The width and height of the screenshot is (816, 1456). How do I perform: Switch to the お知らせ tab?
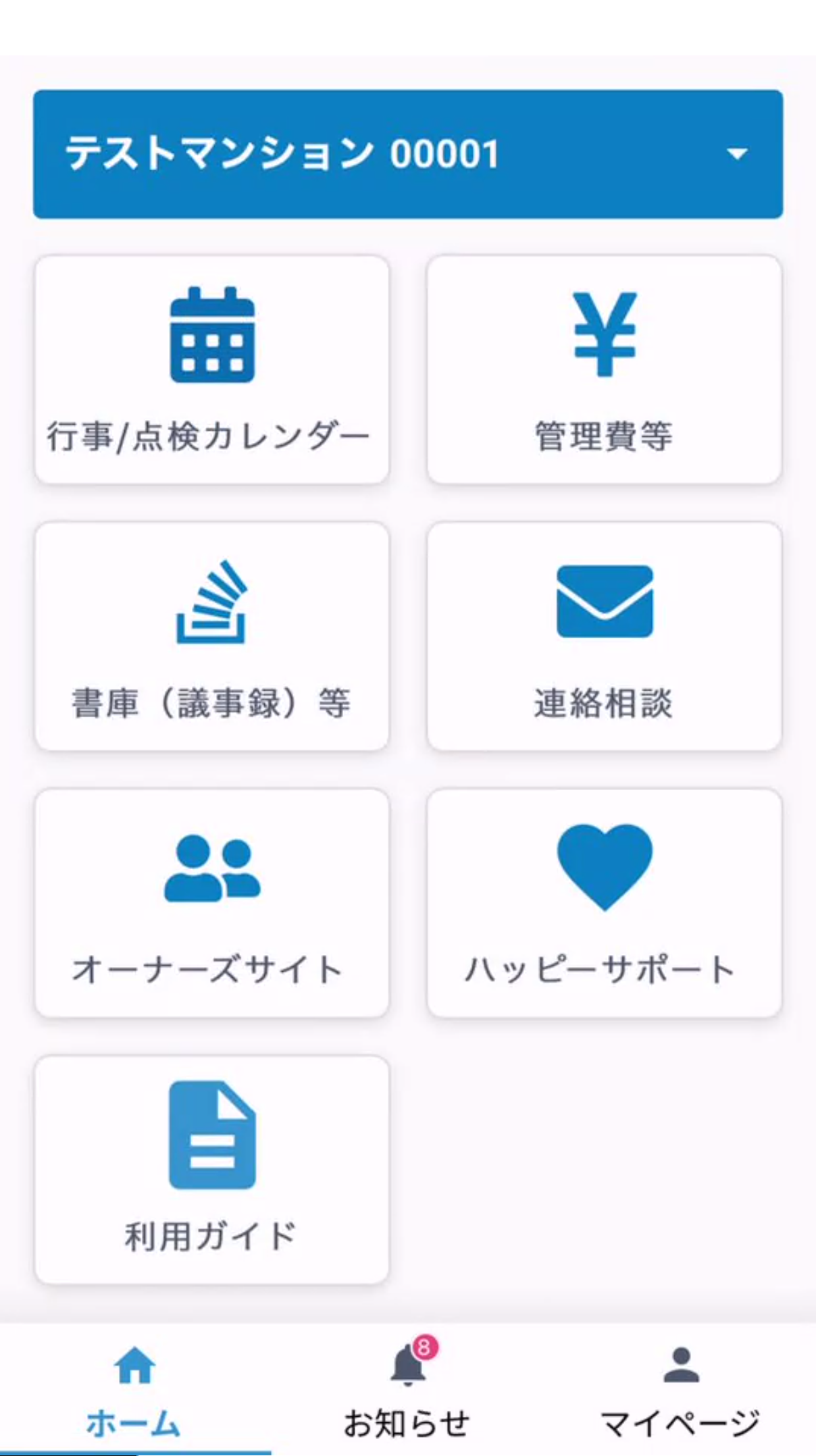[407, 1391]
